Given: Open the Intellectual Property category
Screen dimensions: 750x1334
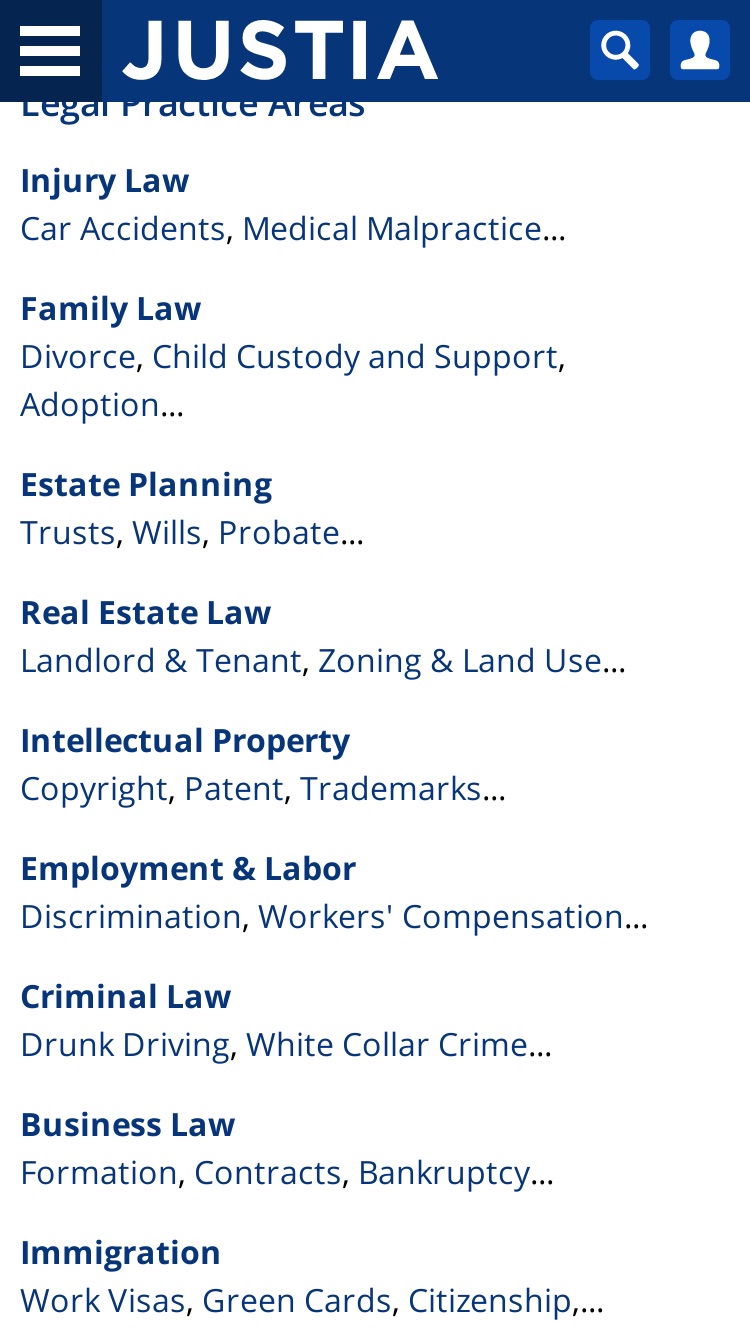Looking at the screenshot, I should (185, 741).
